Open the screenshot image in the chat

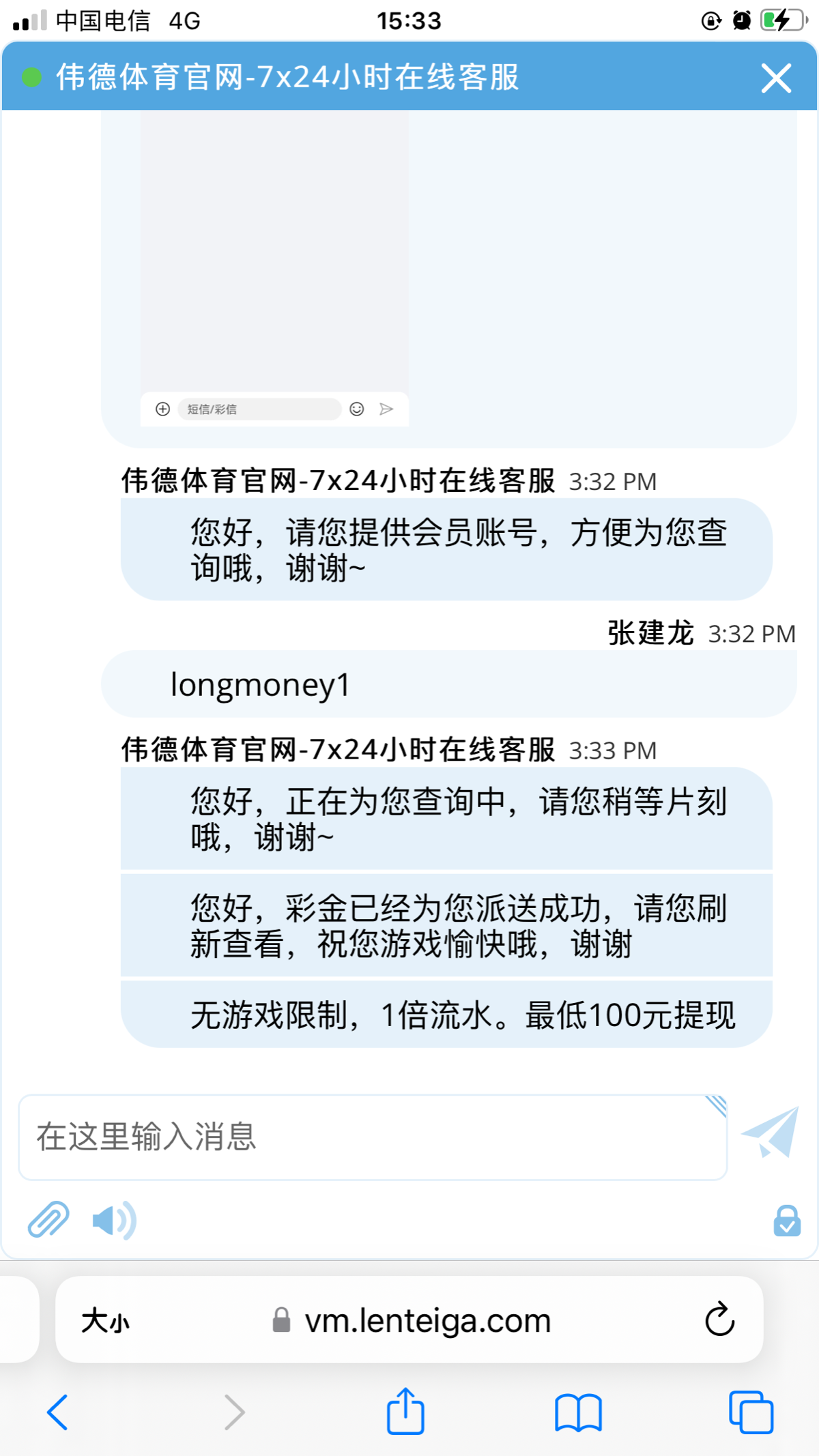point(274,269)
